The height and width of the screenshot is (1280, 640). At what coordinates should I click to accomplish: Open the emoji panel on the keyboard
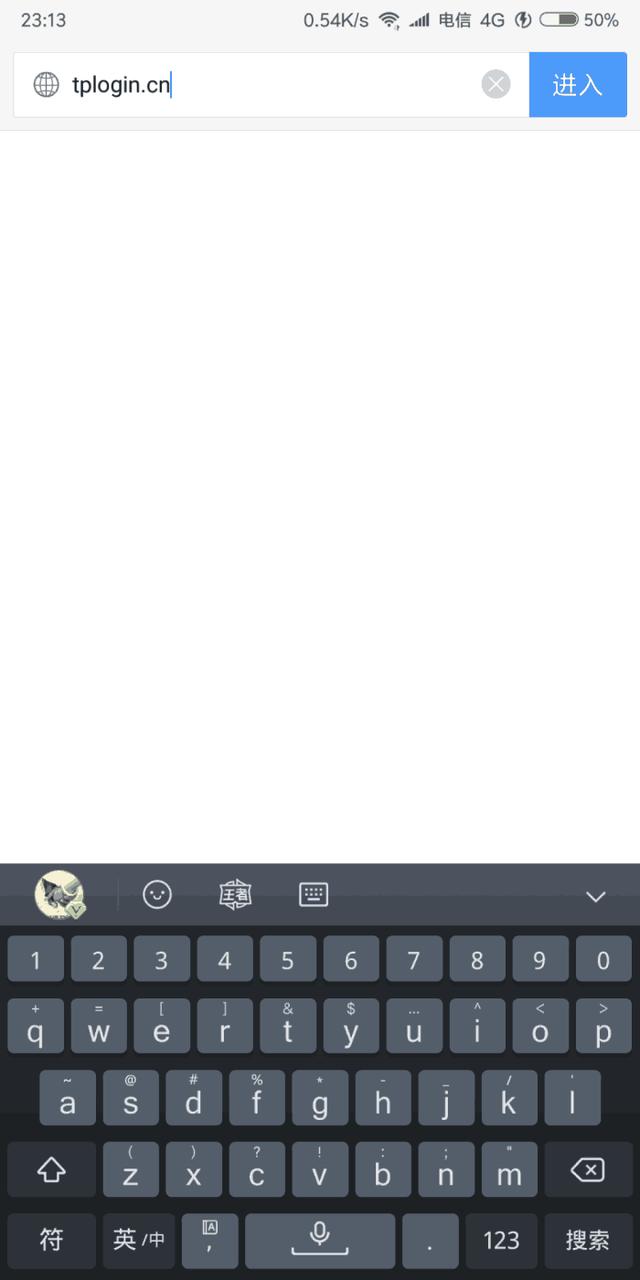pos(157,894)
